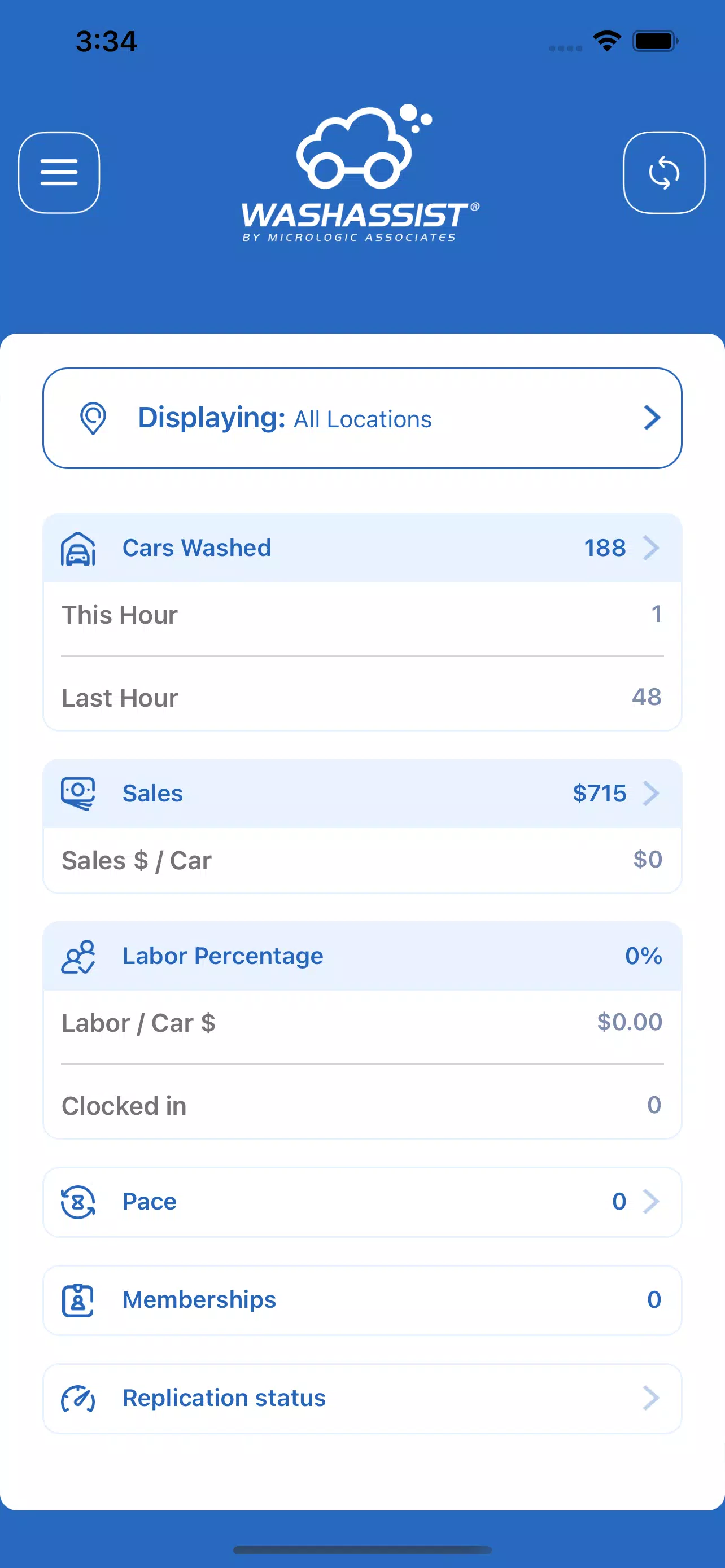Expand the Pace section chevron

[652, 1201]
